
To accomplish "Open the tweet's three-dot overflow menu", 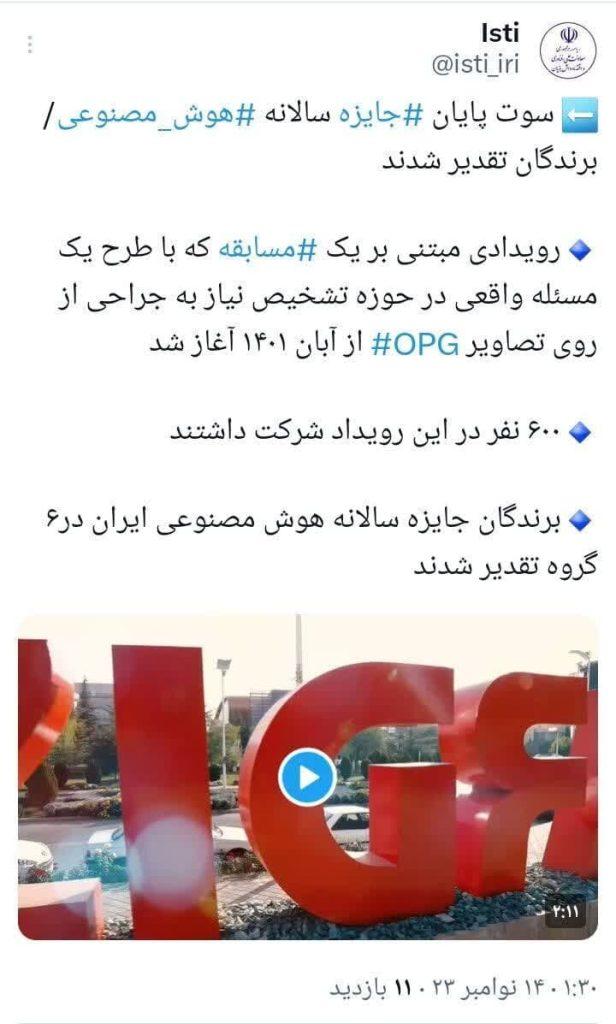I will [x=30, y=44].
